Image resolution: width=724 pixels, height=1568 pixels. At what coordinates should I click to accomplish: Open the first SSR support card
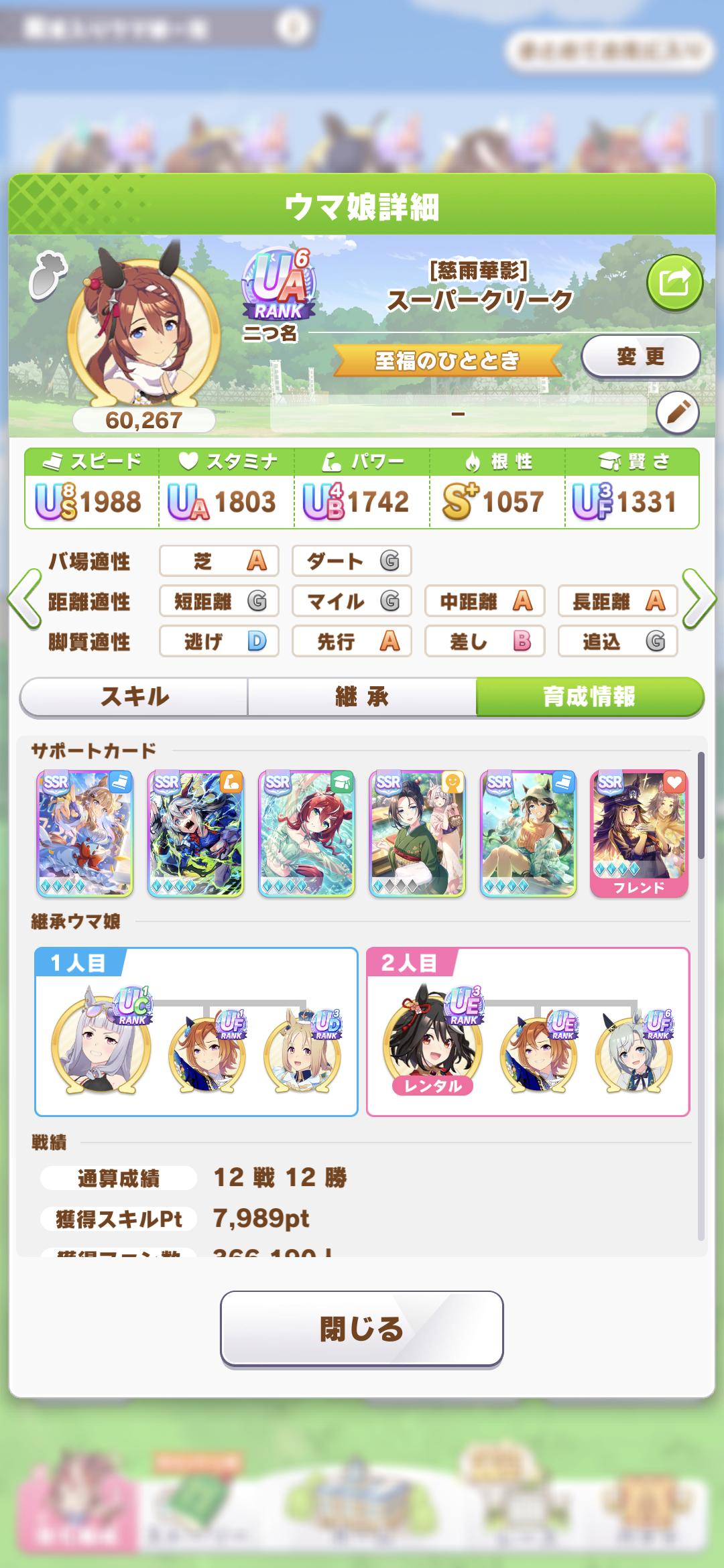(84, 834)
